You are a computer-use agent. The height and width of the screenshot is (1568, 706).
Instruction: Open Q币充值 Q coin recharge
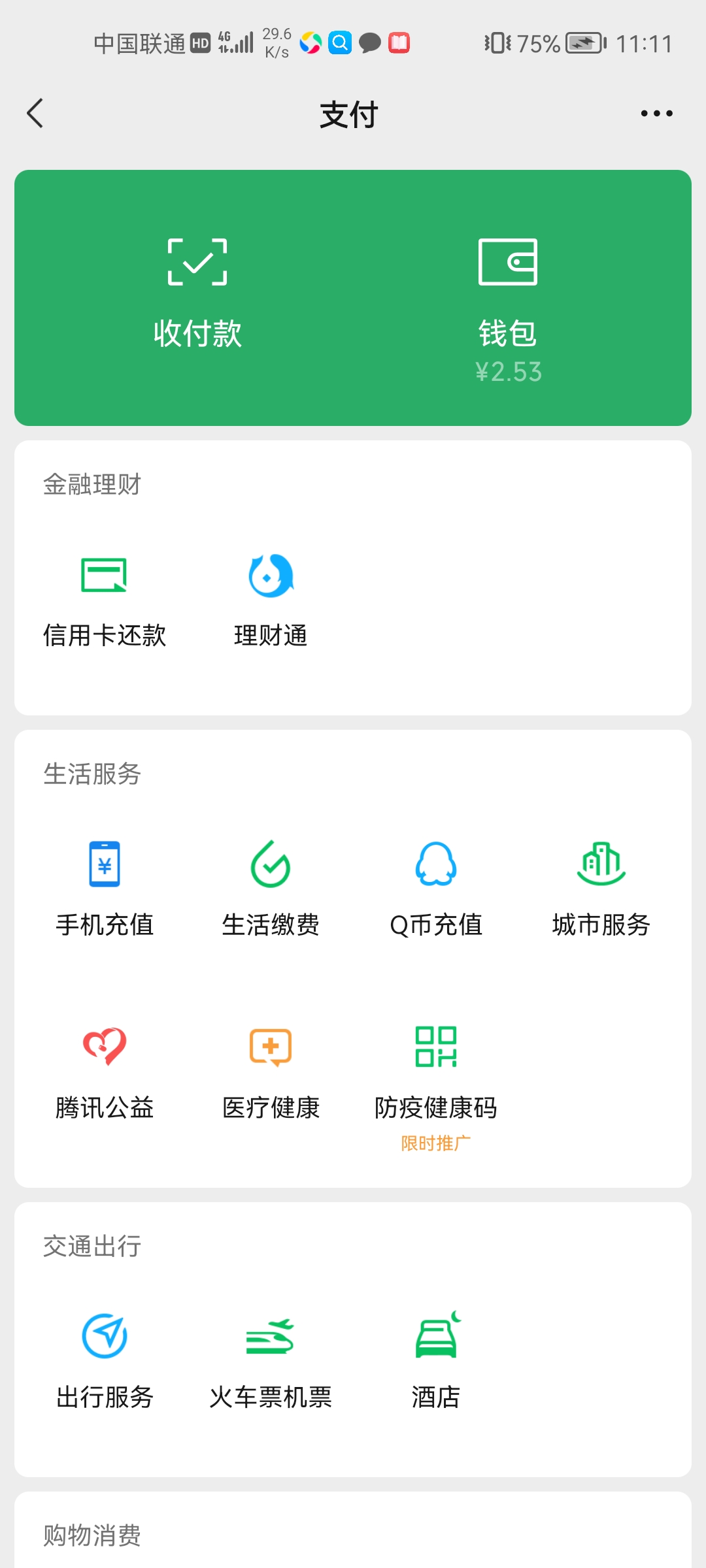(x=437, y=889)
